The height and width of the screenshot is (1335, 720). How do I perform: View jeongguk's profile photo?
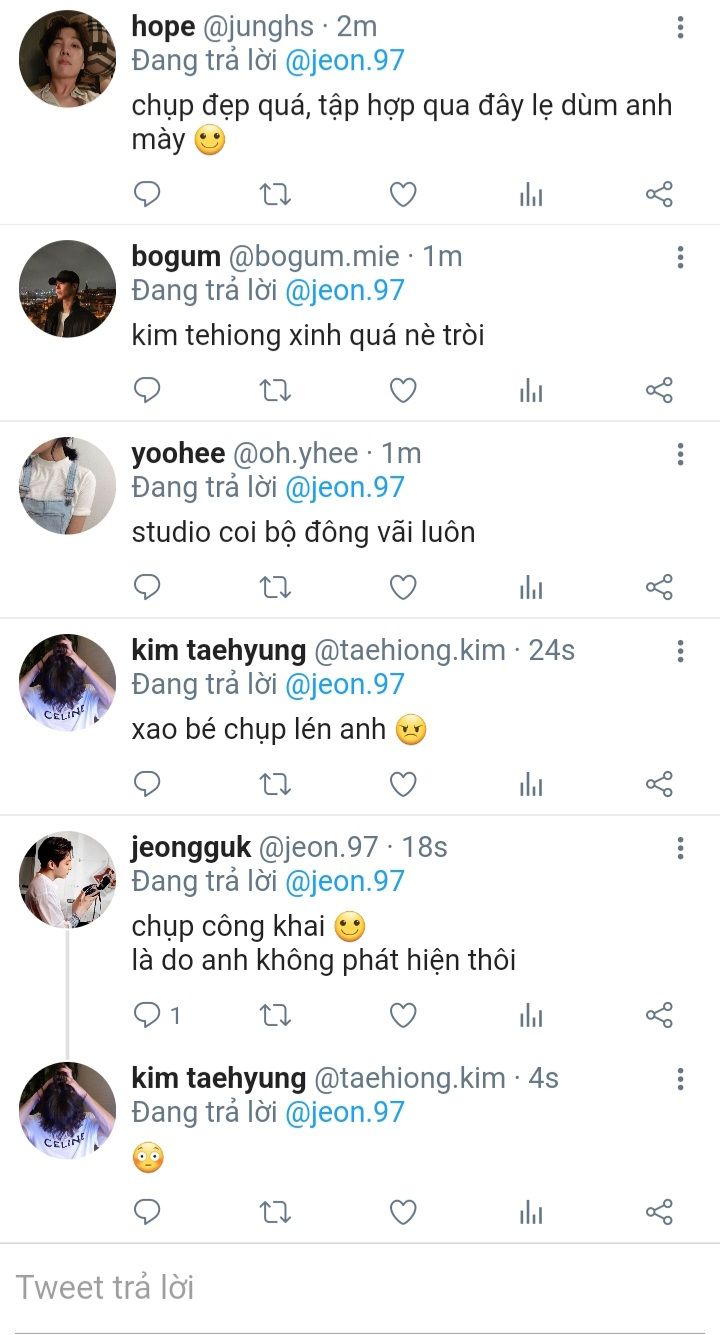[x=67, y=879]
